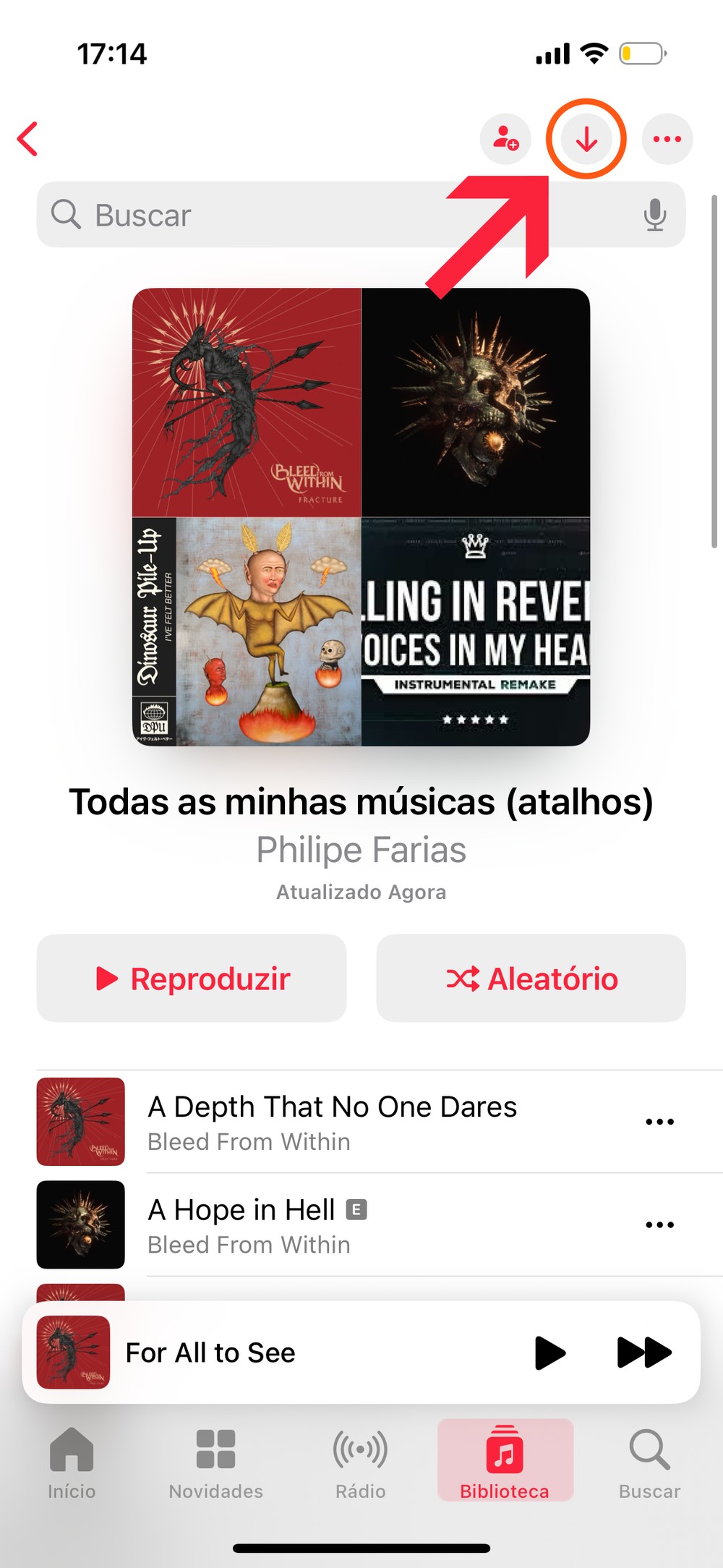Viewport: 723px width, 1568px height.
Task: Open the playlist overflow menu at top
Action: point(667,139)
